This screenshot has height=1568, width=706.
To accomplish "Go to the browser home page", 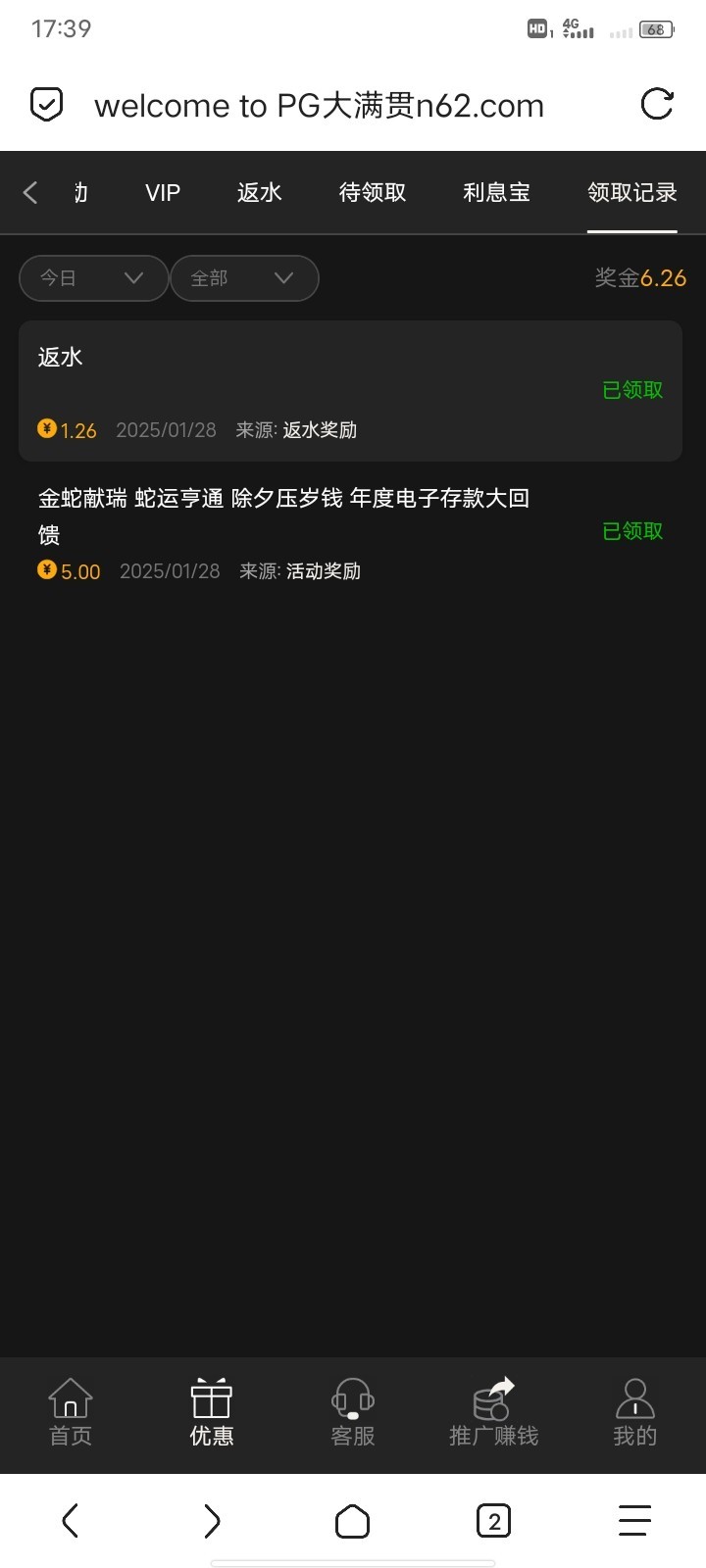I will [x=353, y=1521].
